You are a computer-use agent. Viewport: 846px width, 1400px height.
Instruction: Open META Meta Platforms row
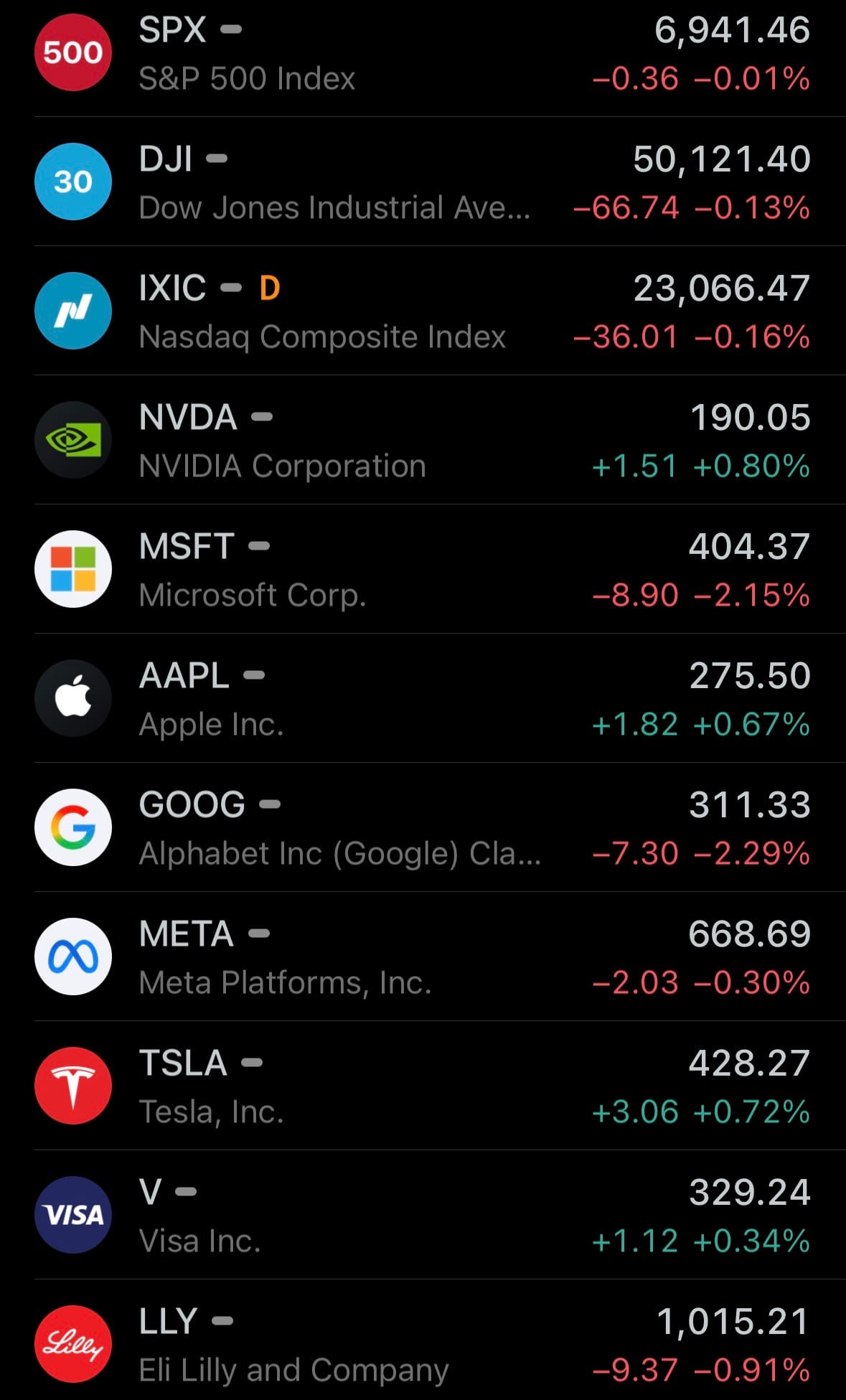pos(423,957)
